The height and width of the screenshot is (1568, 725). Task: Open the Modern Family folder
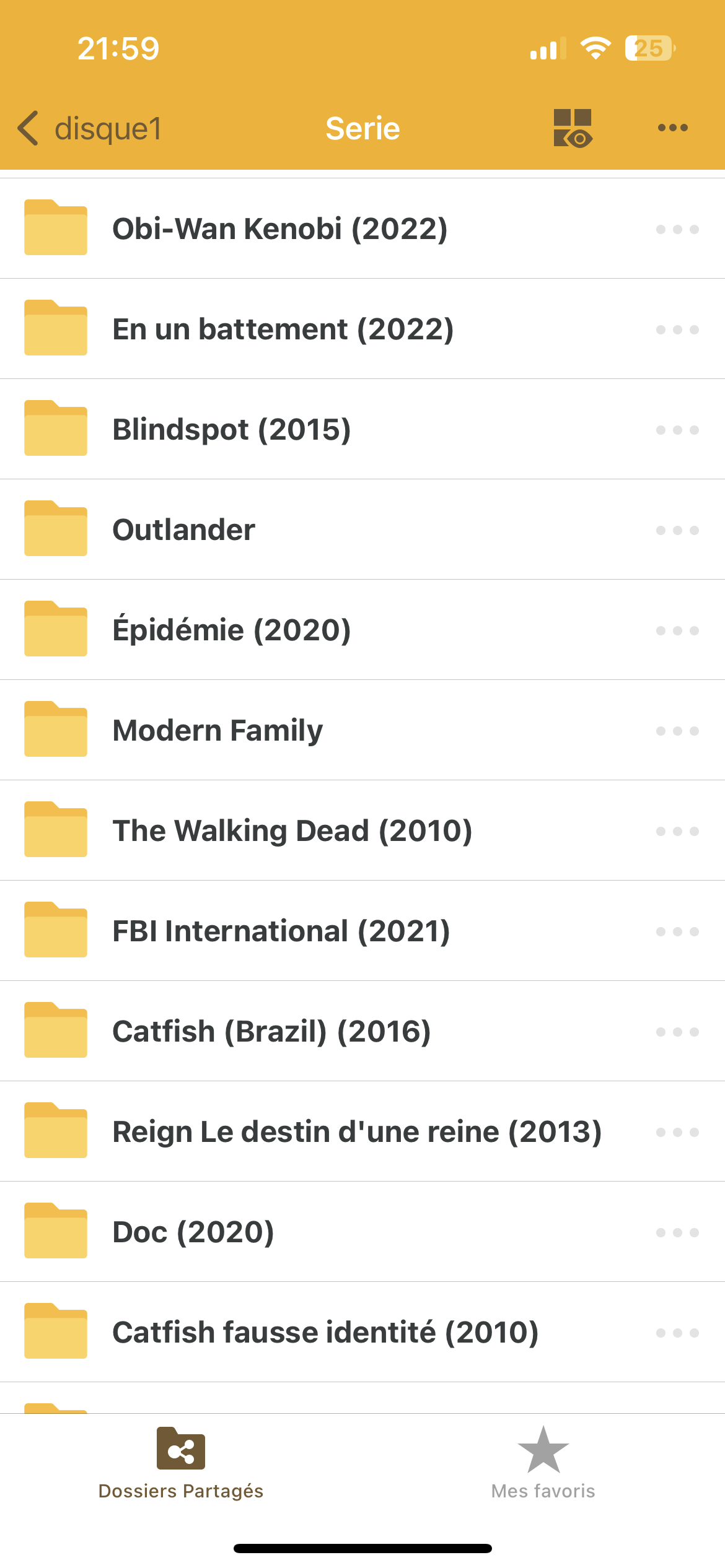[x=217, y=730]
